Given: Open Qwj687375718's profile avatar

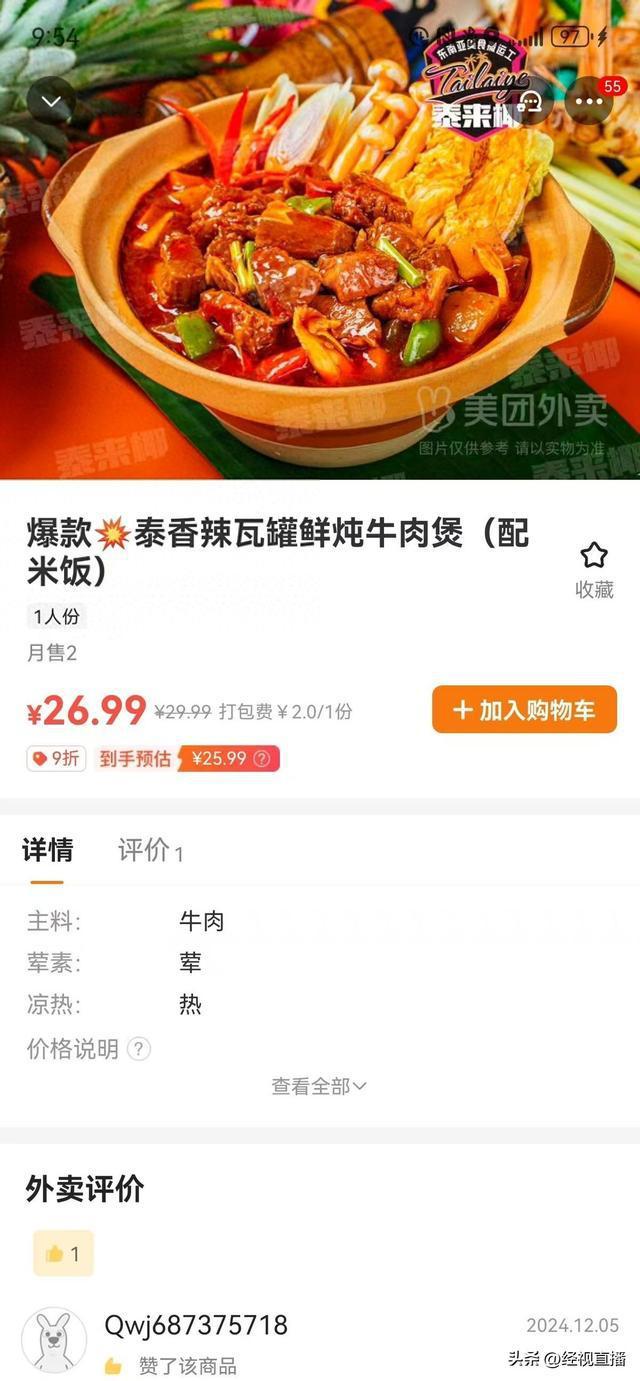Looking at the screenshot, I should (54, 1339).
